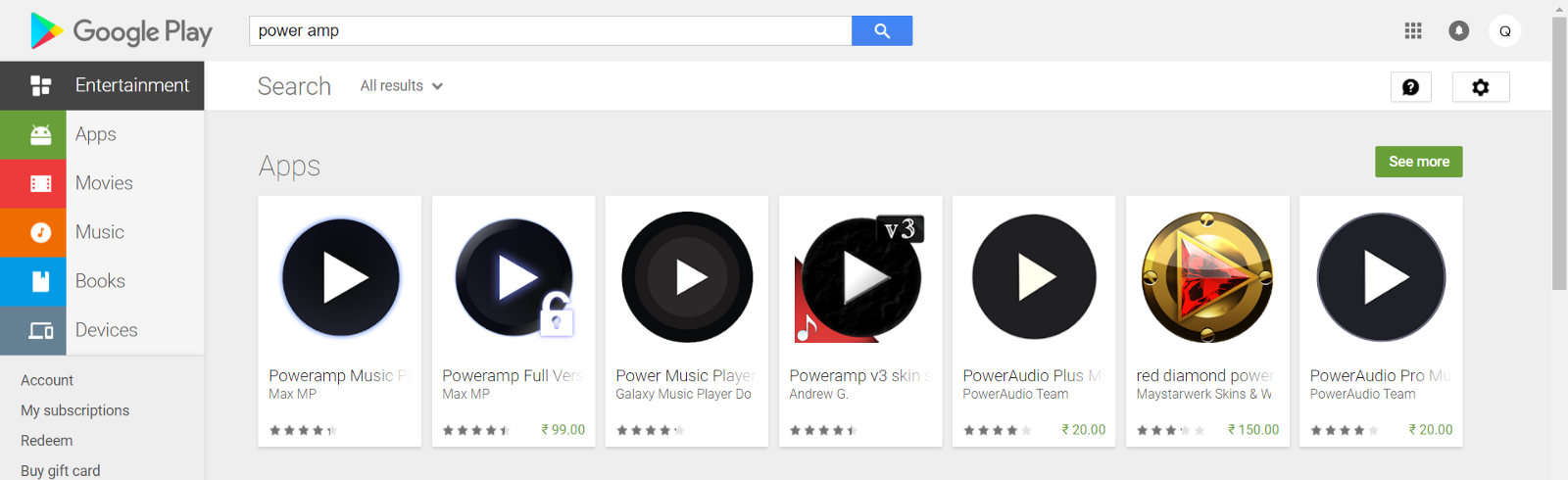This screenshot has width=1568, height=480.
Task: Open the notifications bell
Action: click(x=1458, y=31)
